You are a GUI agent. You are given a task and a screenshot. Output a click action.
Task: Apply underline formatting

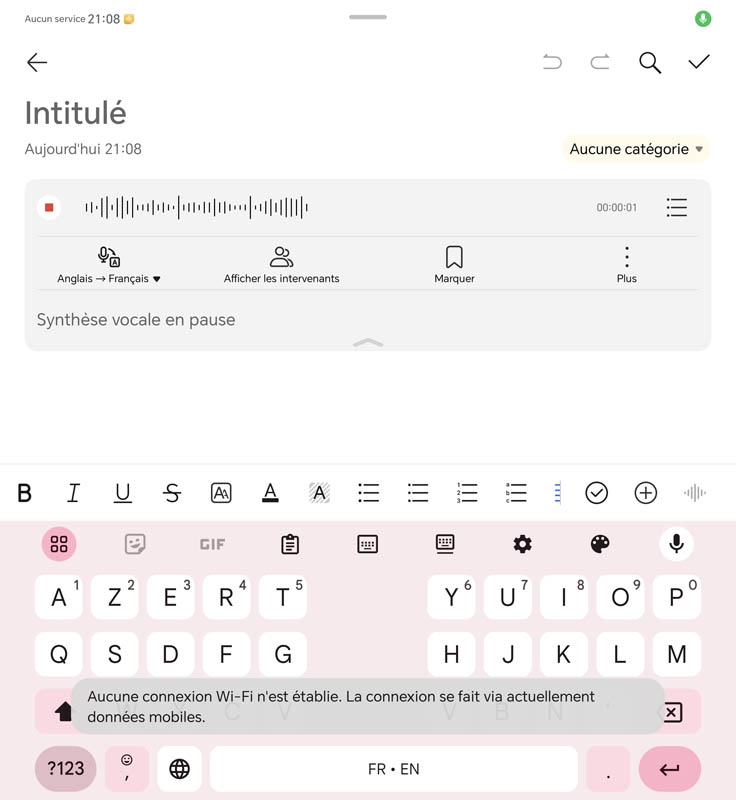[123, 493]
